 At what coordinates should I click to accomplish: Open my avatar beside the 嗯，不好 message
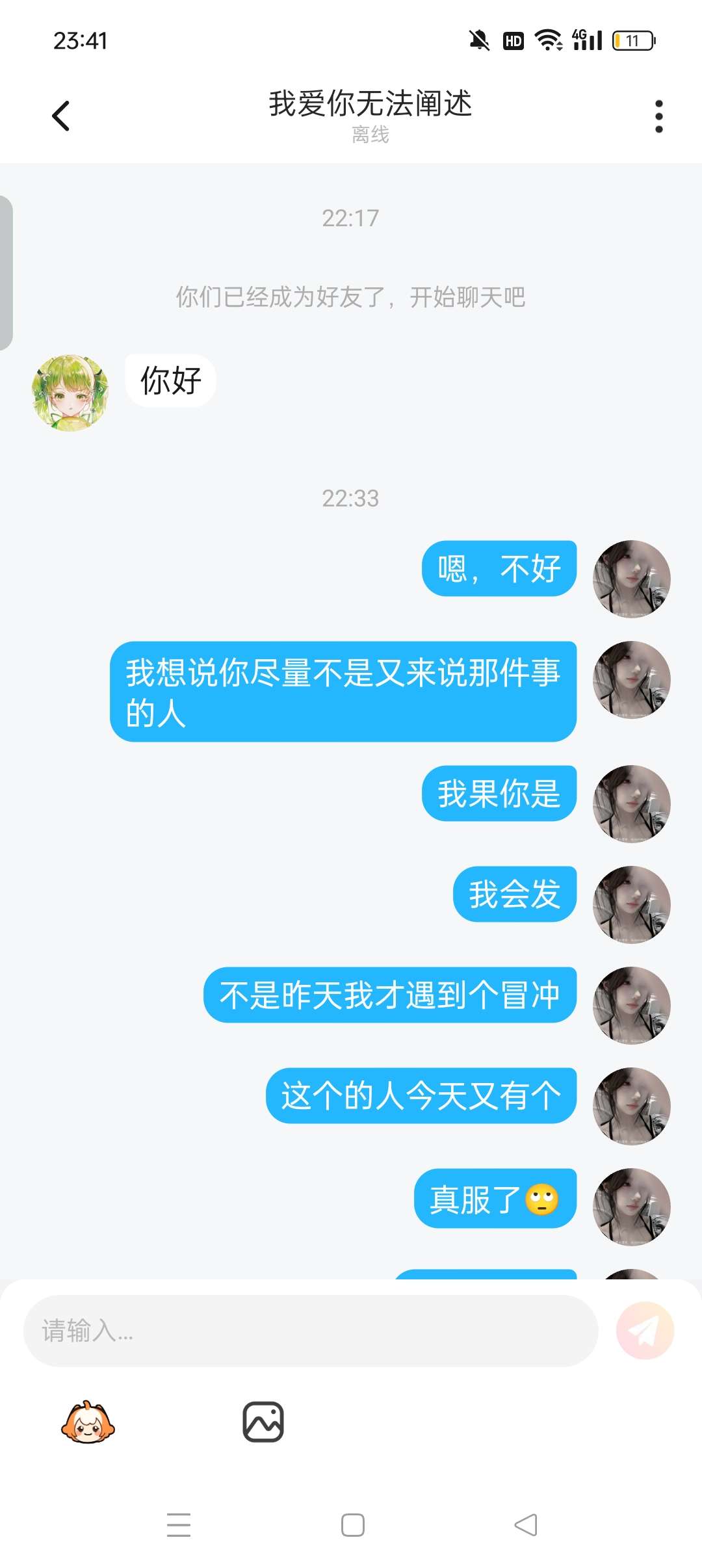(631, 579)
